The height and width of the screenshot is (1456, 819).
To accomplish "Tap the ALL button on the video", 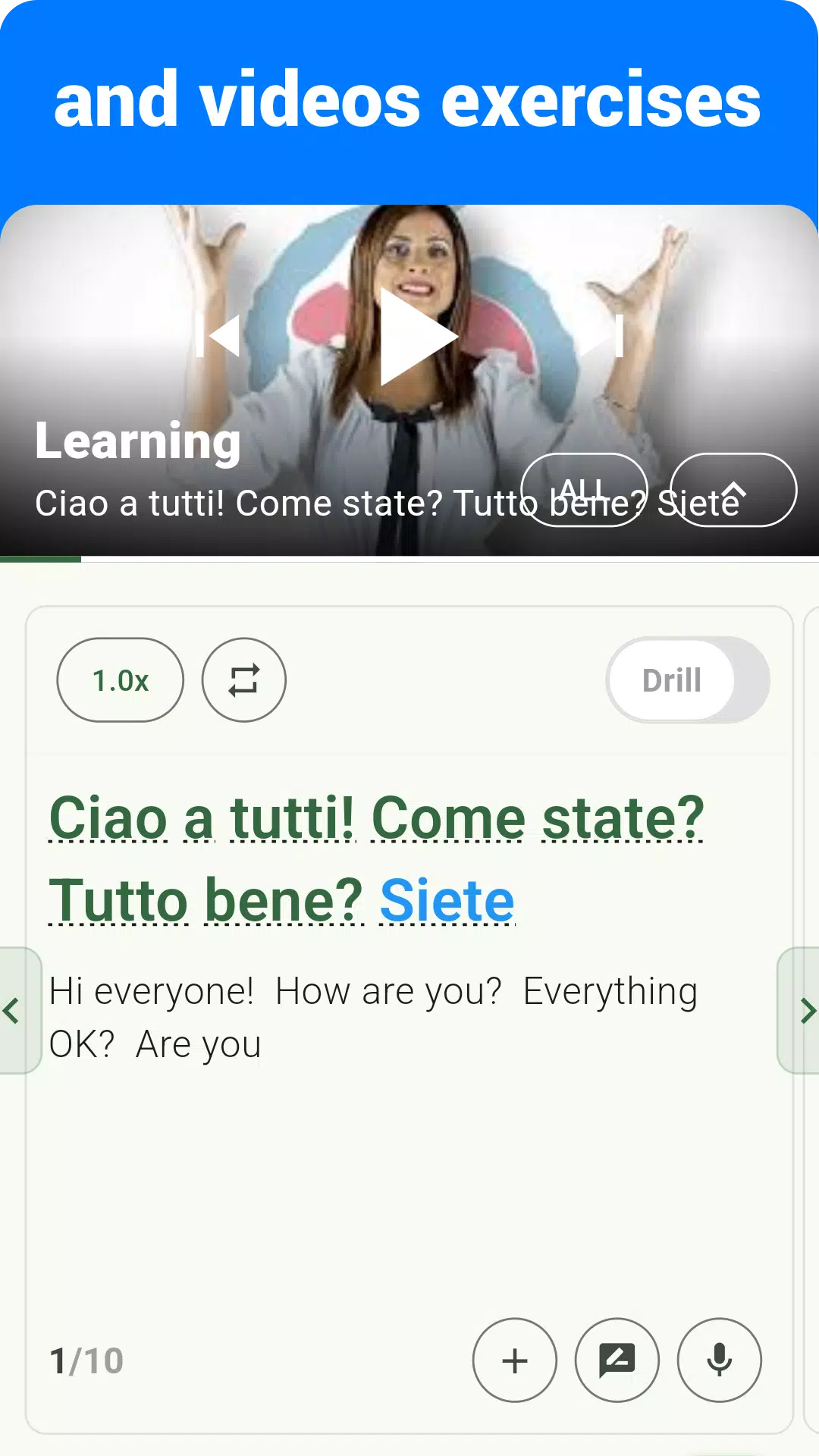I will tap(584, 490).
